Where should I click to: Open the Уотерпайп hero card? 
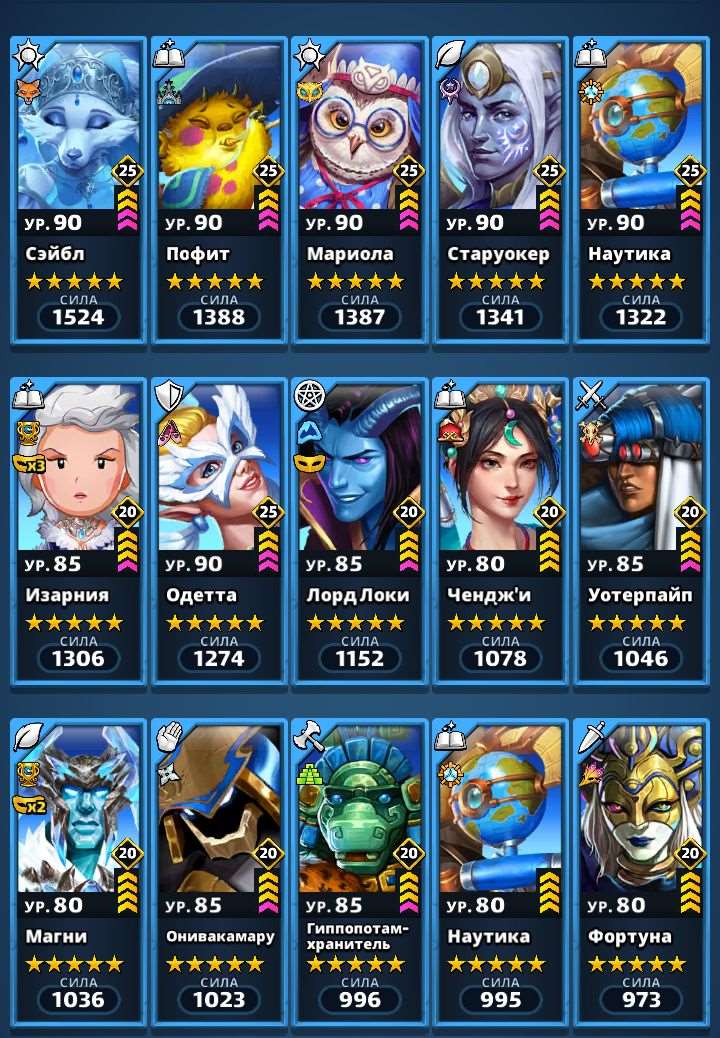click(641, 530)
